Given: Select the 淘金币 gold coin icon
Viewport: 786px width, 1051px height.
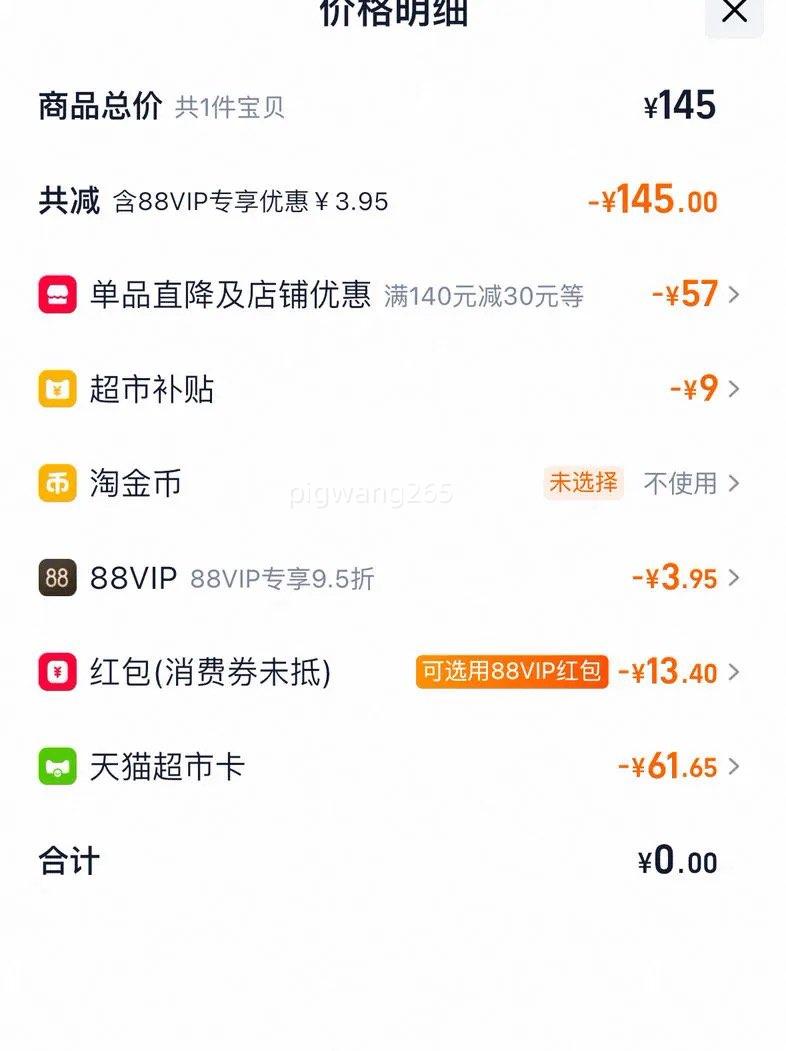Looking at the screenshot, I should click(57, 483).
